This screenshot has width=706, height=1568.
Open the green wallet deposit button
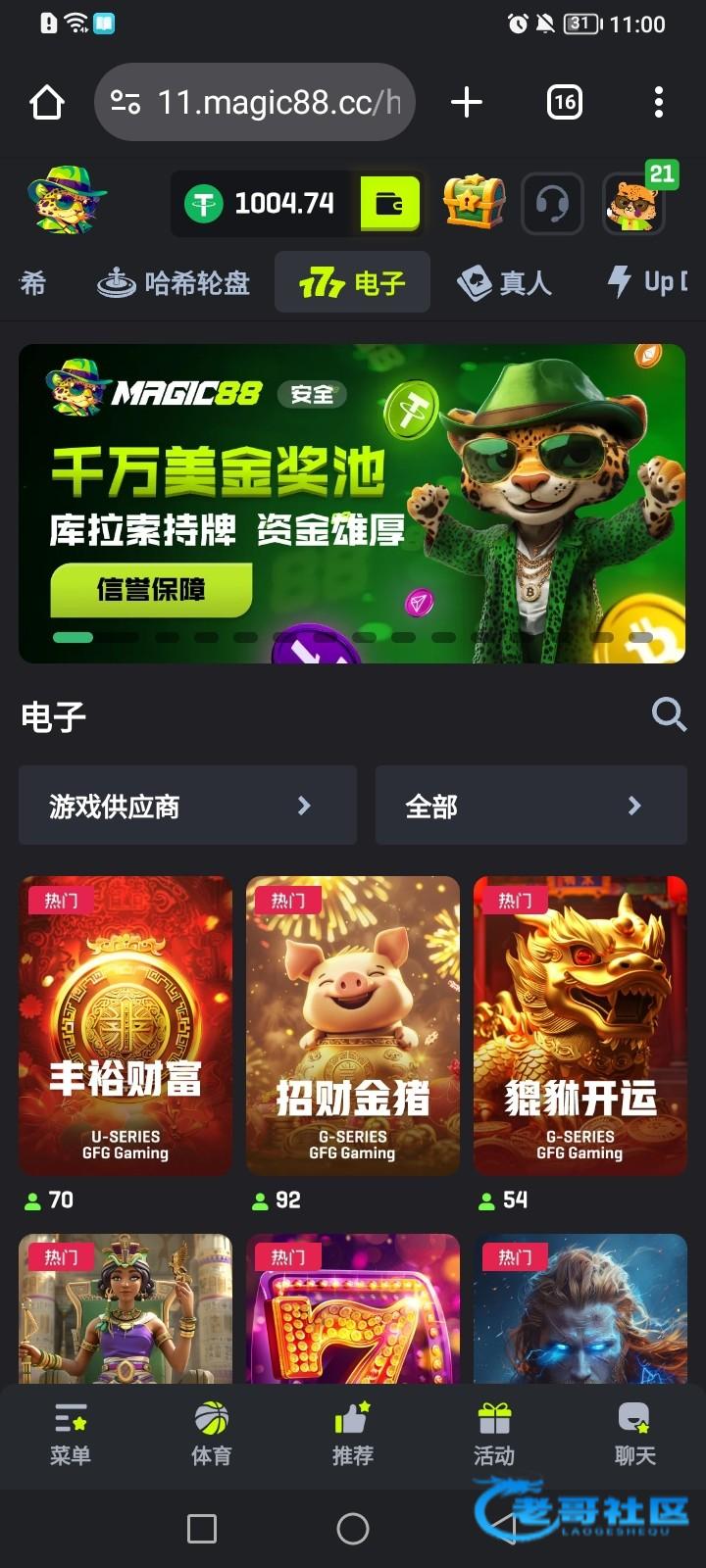tap(389, 204)
